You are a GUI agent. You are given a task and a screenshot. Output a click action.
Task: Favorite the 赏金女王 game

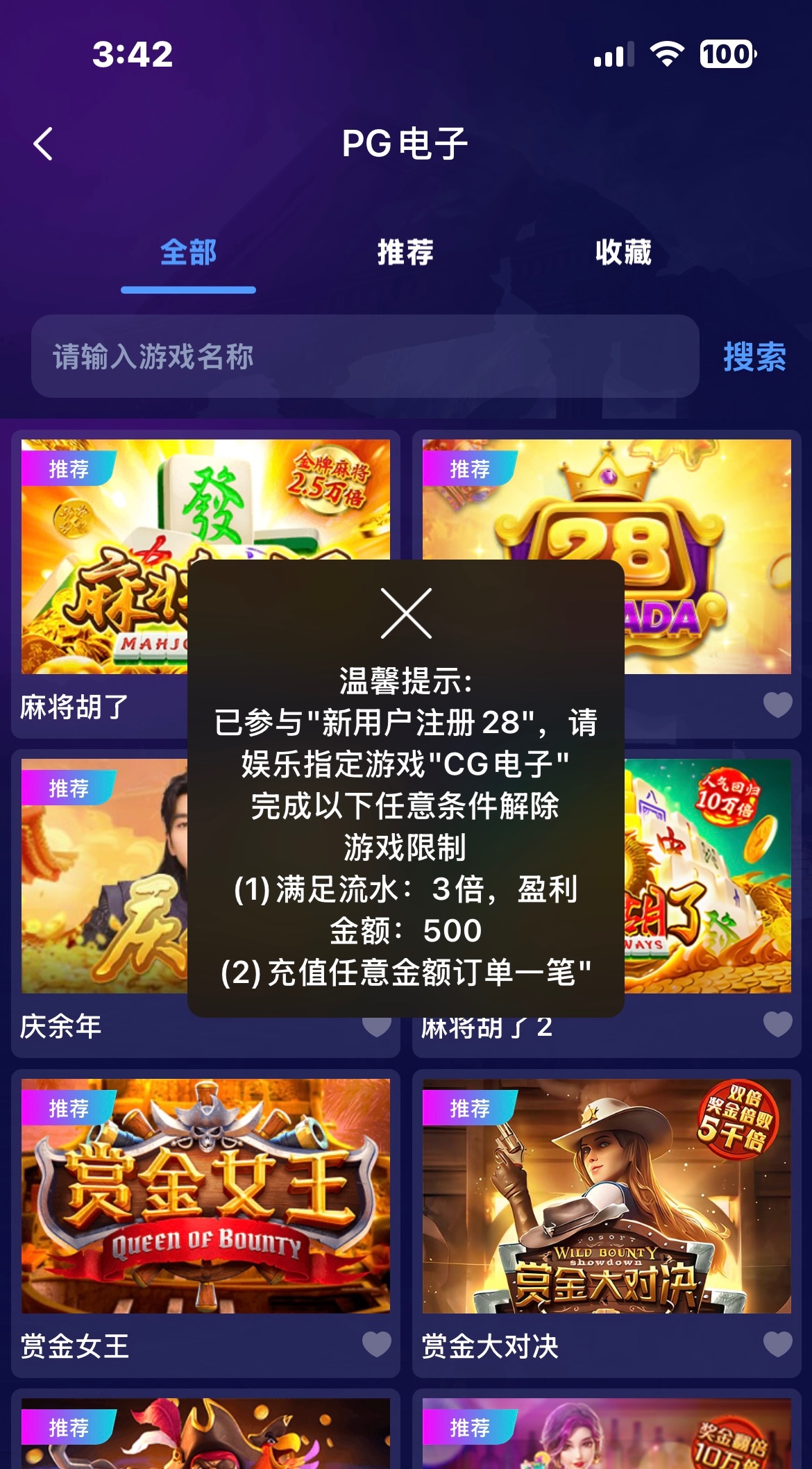click(x=377, y=1345)
